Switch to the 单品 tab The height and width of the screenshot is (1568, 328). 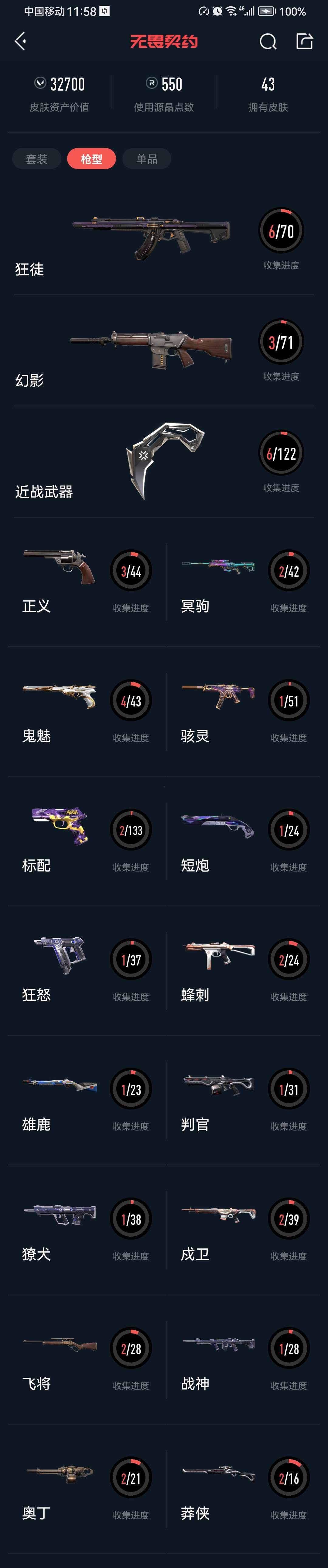pyautogui.click(x=147, y=159)
